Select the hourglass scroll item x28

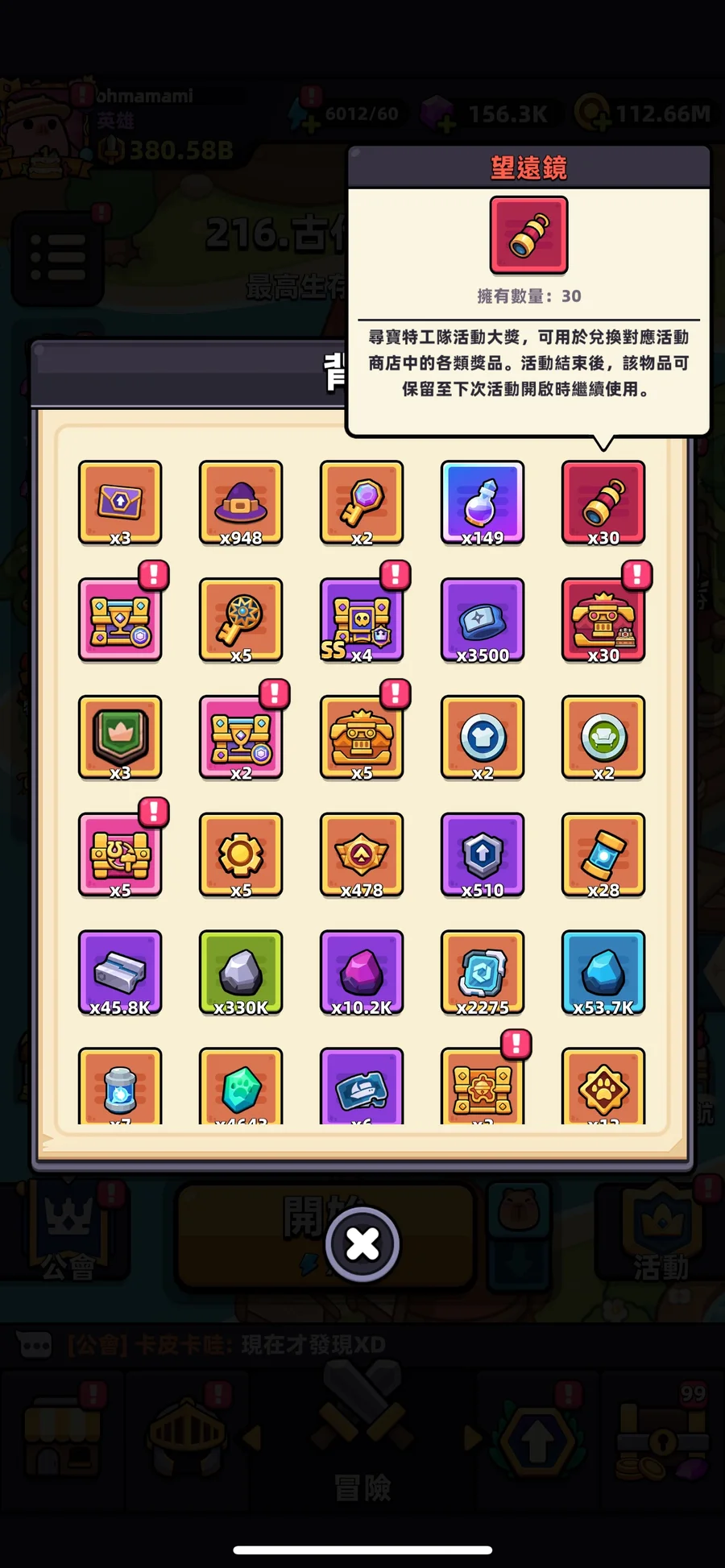pyautogui.click(x=603, y=855)
